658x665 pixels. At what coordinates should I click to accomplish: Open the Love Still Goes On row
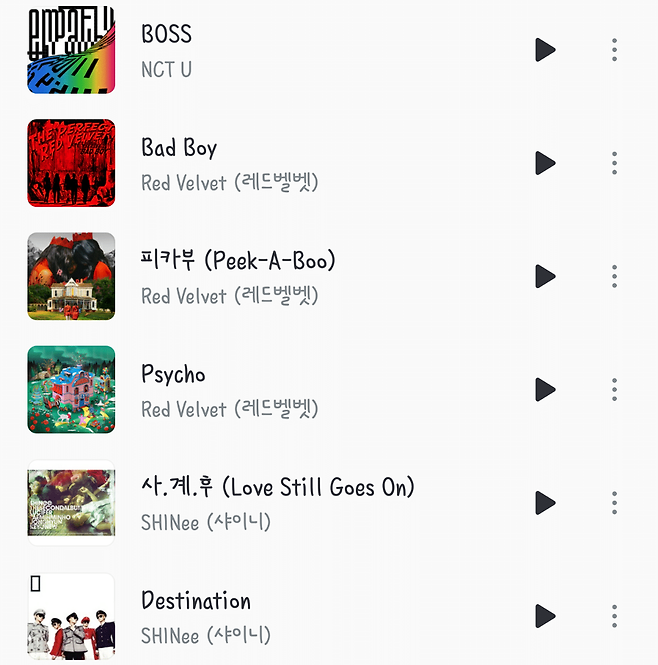click(300, 502)
